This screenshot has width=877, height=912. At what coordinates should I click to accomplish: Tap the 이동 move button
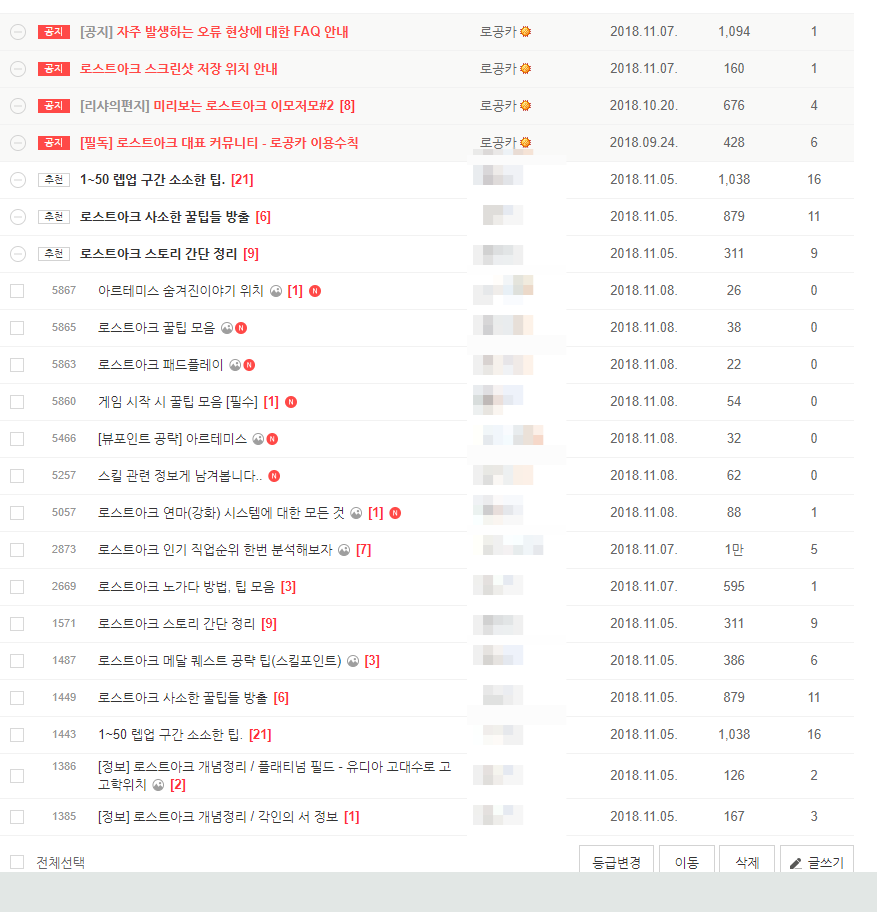point(686,862)
